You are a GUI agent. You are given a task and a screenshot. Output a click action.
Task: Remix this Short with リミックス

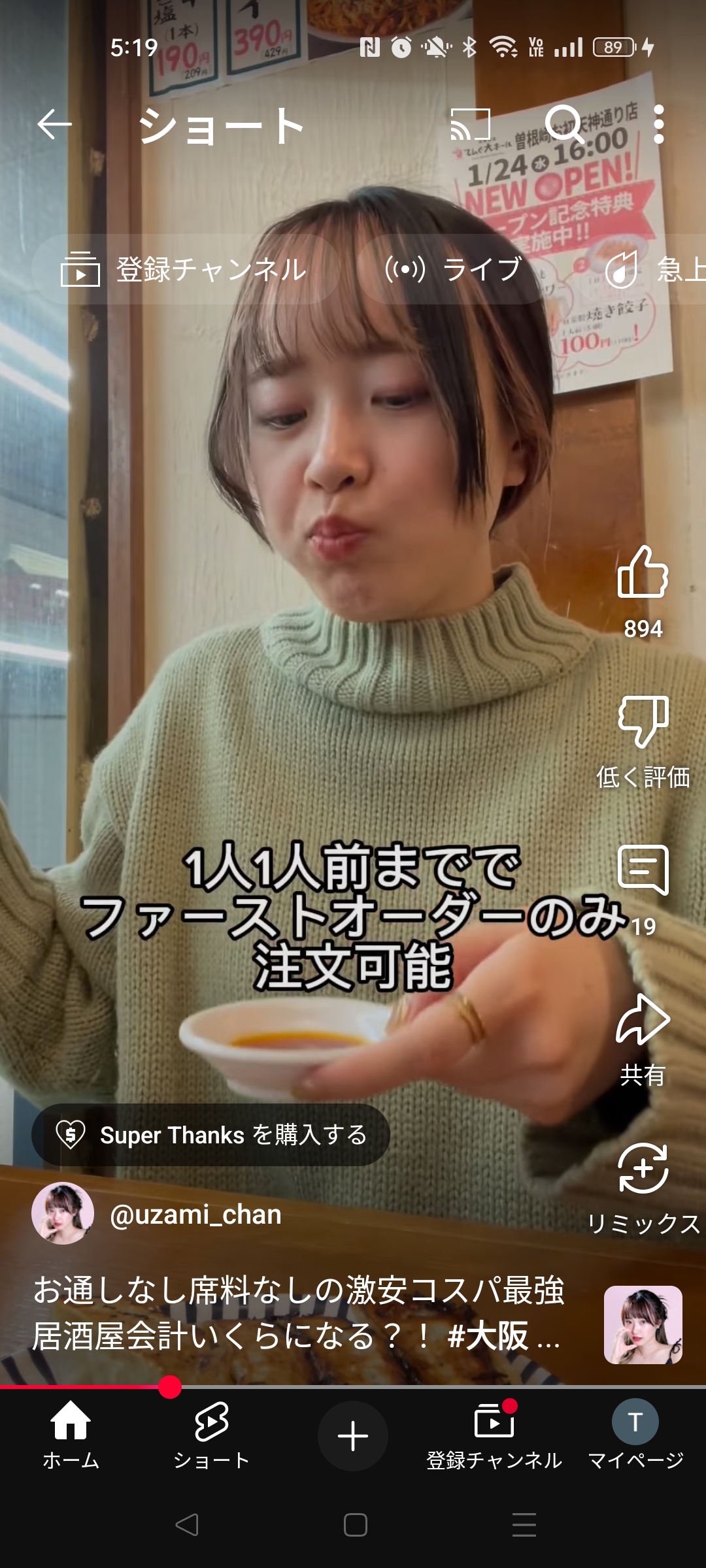point(643,1189)
